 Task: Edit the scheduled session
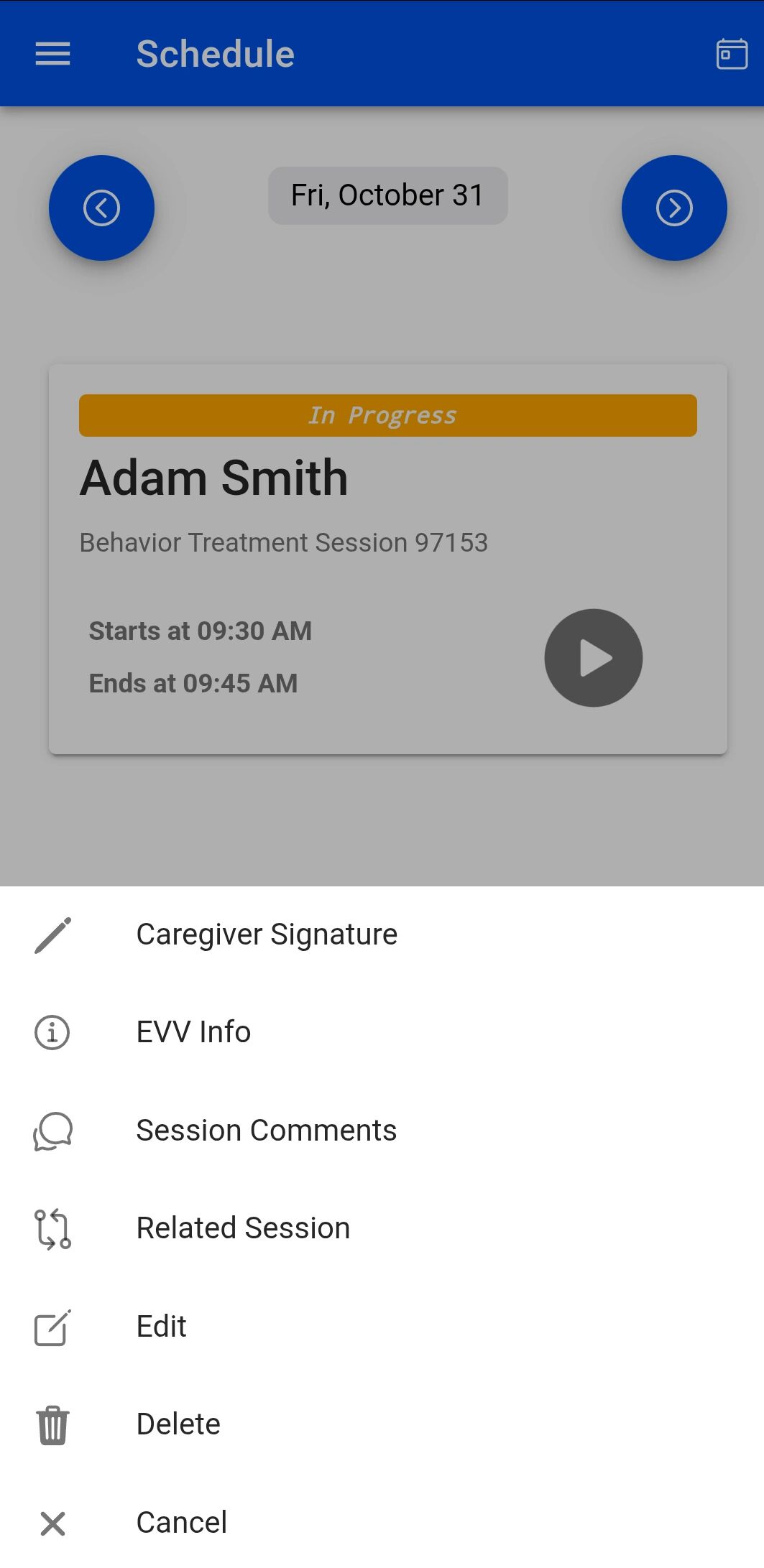[x=162, y=1326]
